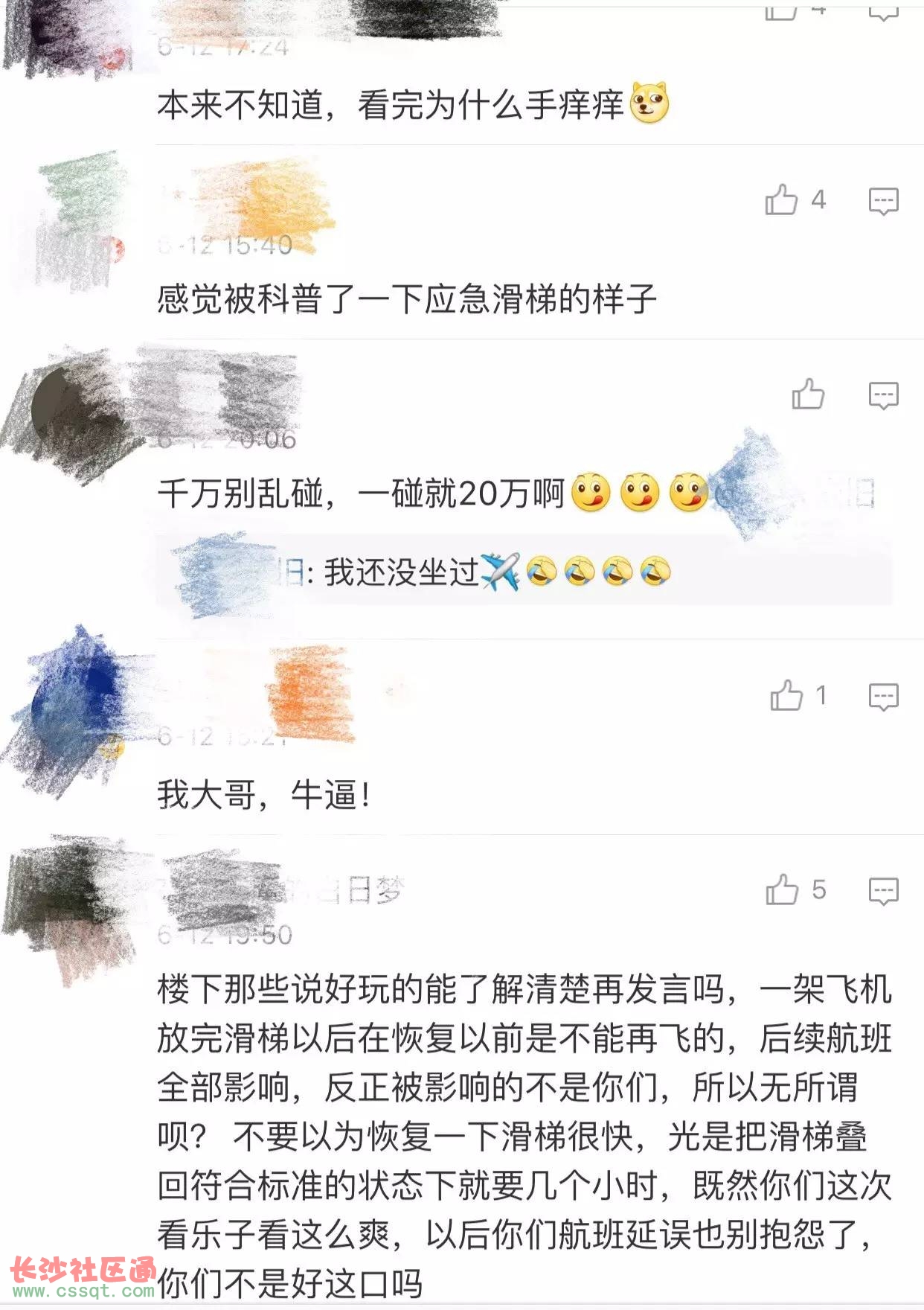Reply to the 应急滑梯 comment

tap(883, 201)
